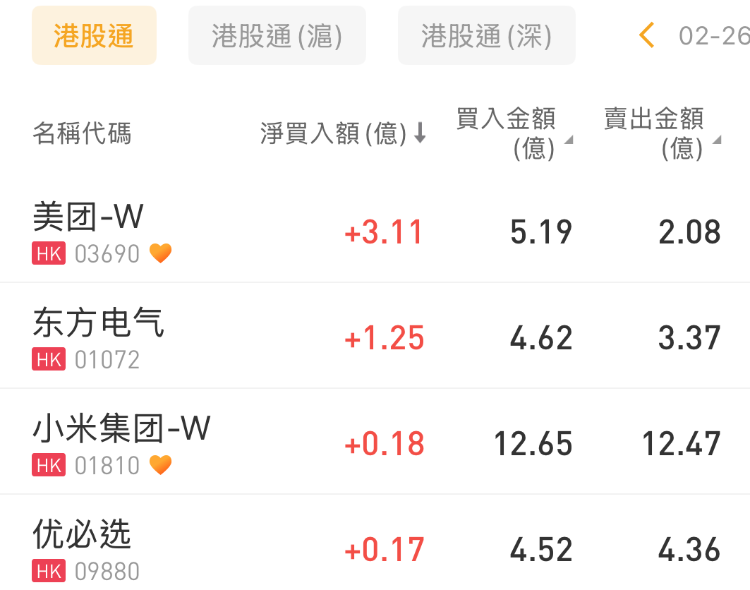Go to the previous date using the left arrow

tap(647, 36)
